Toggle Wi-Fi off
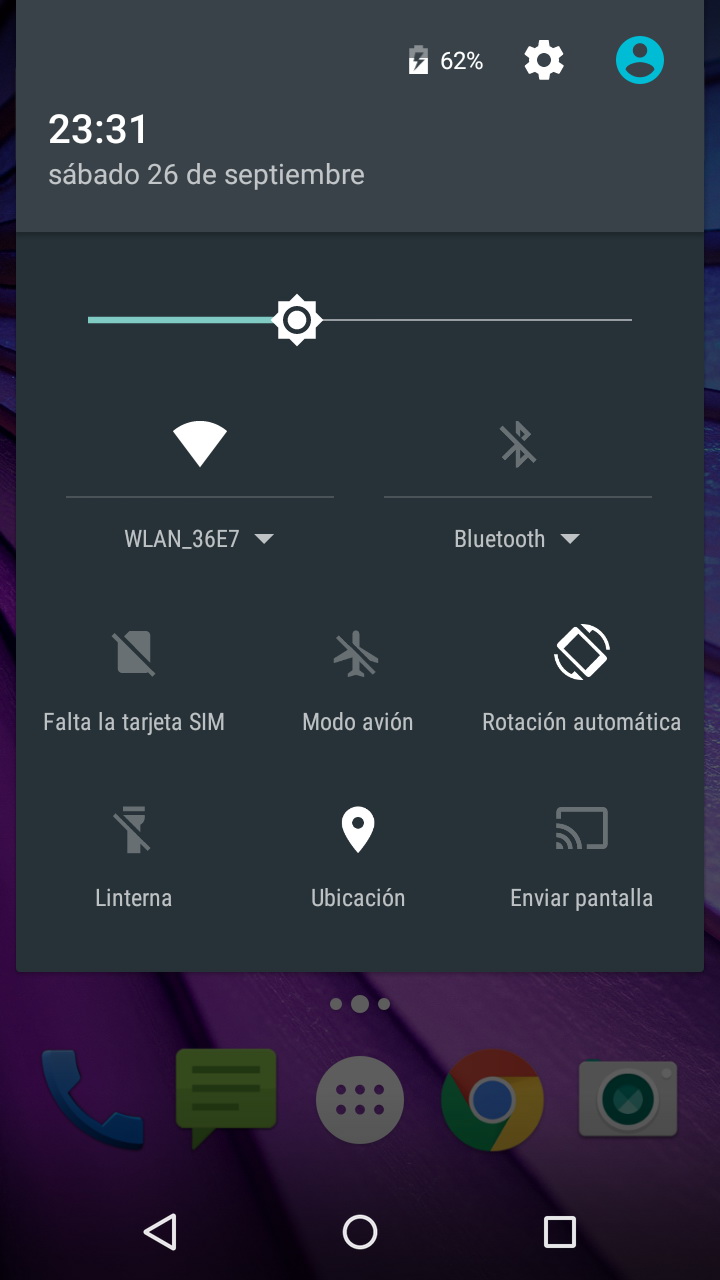Screen dimensions: 720x1280 200,443
